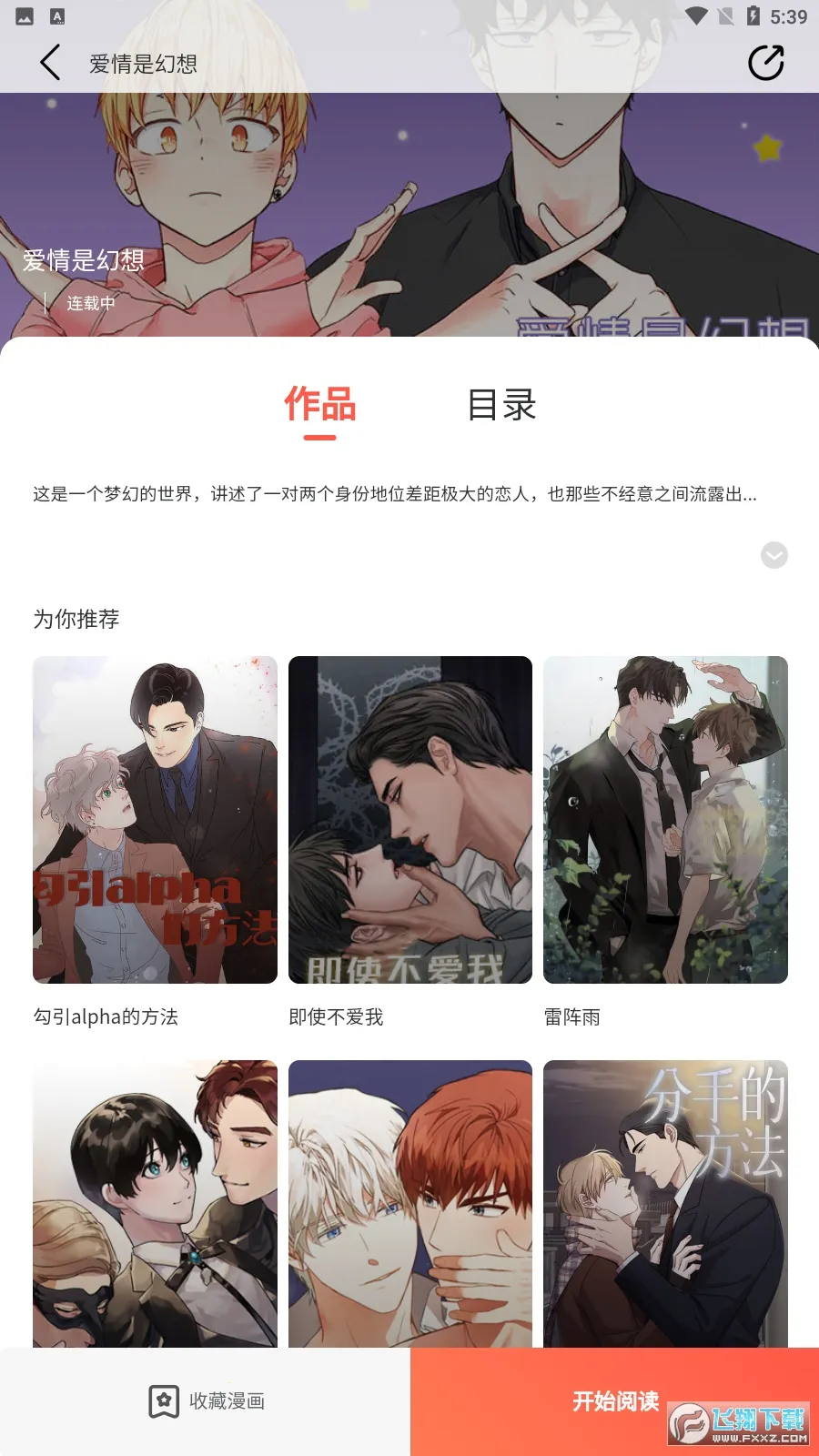Switch to the 作品 tab
Viewport: 819px width, 1456px height.
tap(319, 405)
